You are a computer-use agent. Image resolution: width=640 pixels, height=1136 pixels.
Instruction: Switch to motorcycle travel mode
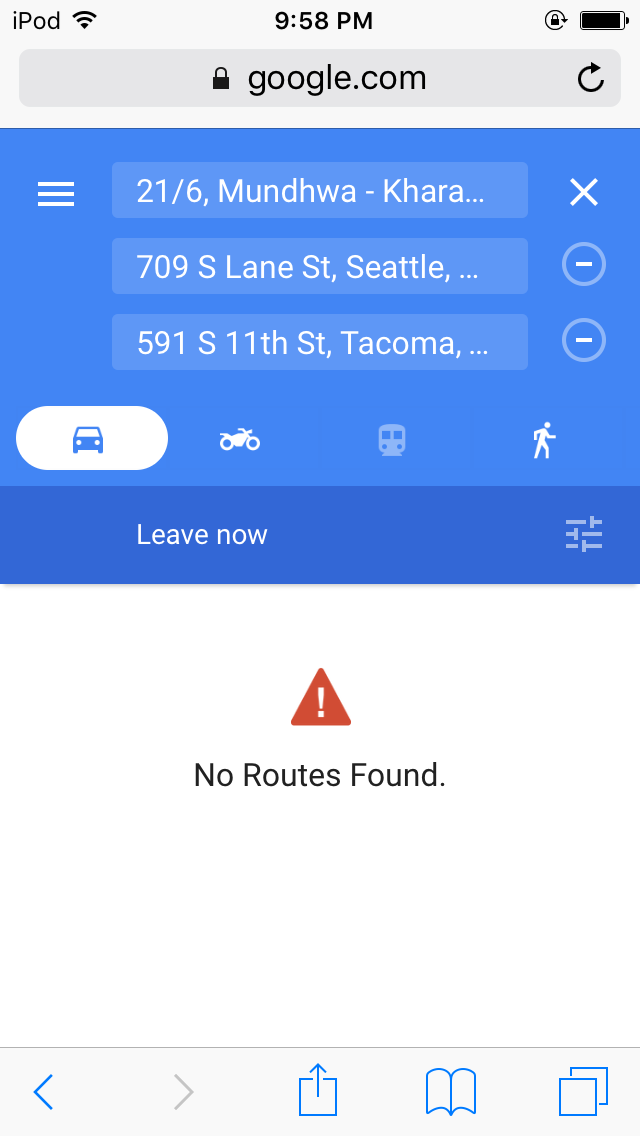pyautogui.click(x=240, y=438)
